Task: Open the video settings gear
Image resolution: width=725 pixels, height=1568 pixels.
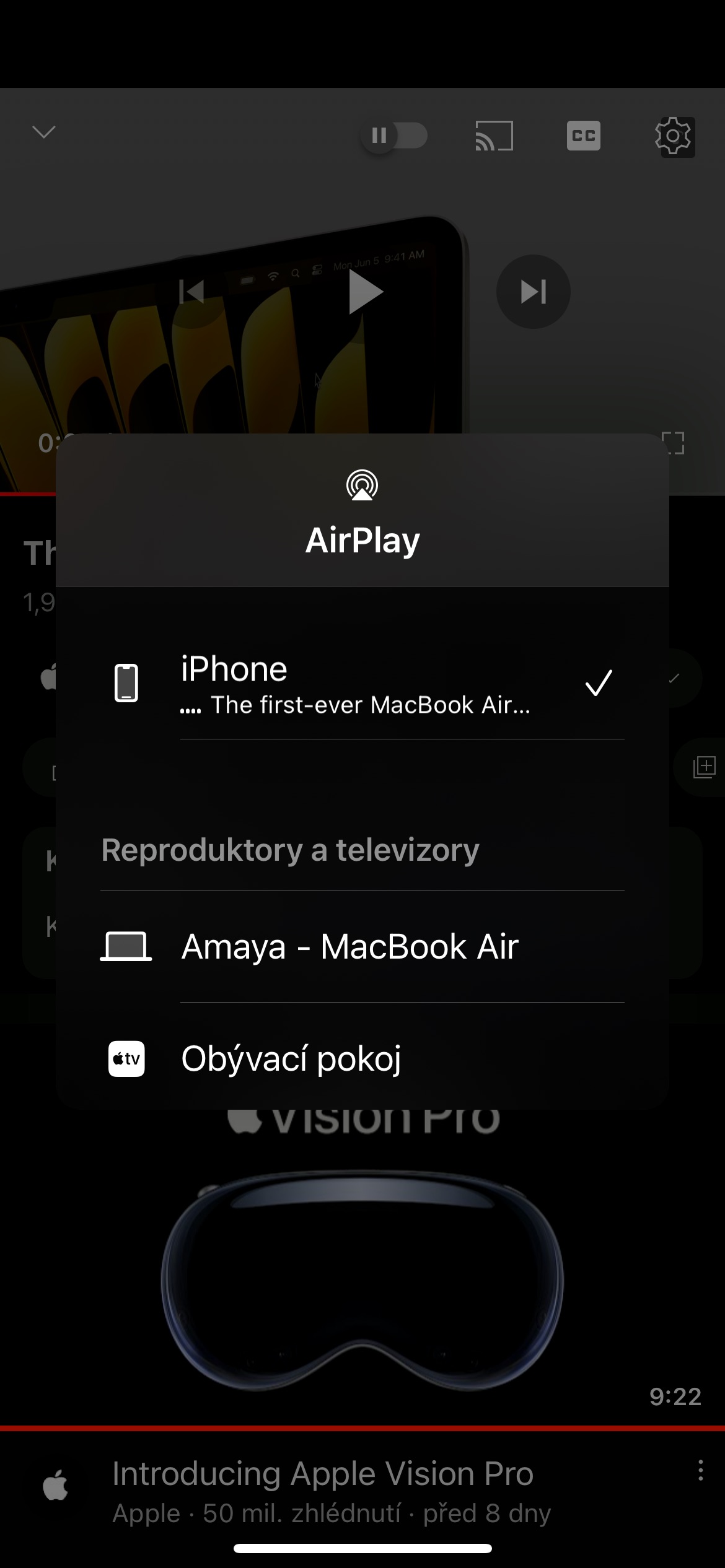Action: (674, 136)
